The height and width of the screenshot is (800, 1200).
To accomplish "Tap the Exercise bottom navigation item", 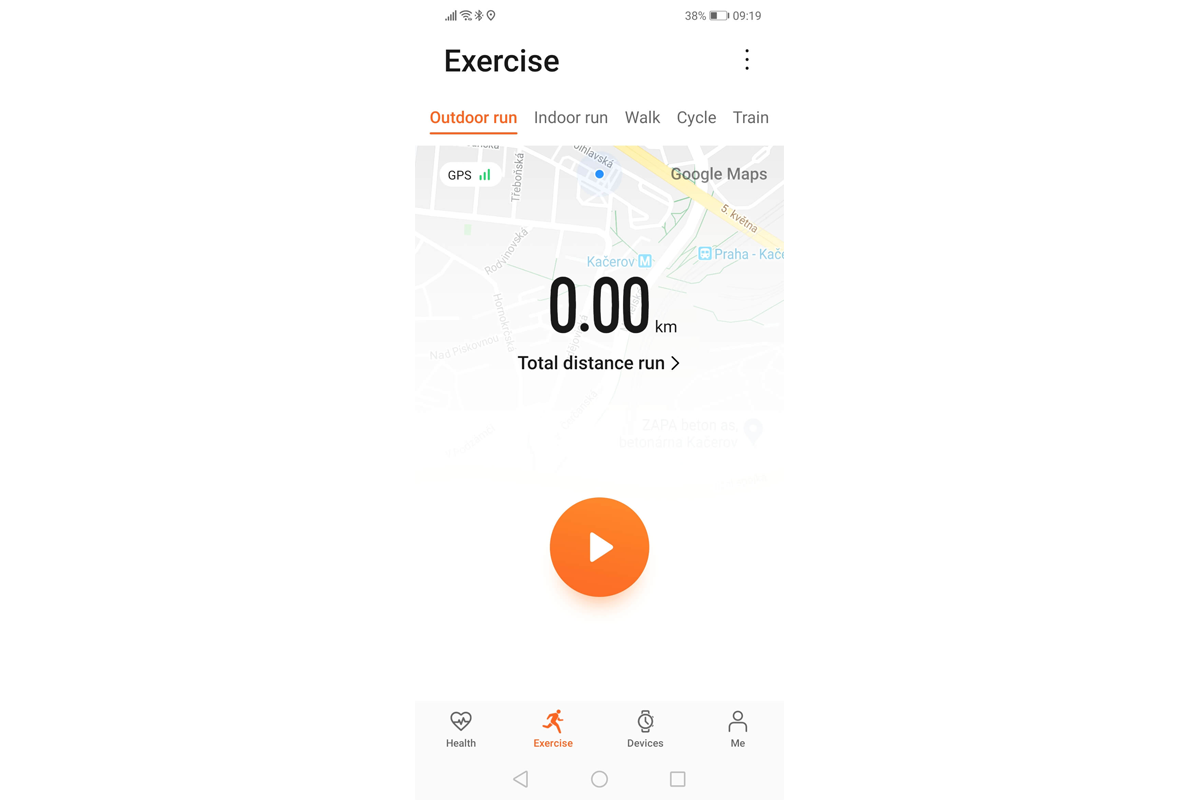I will point(553,728).
